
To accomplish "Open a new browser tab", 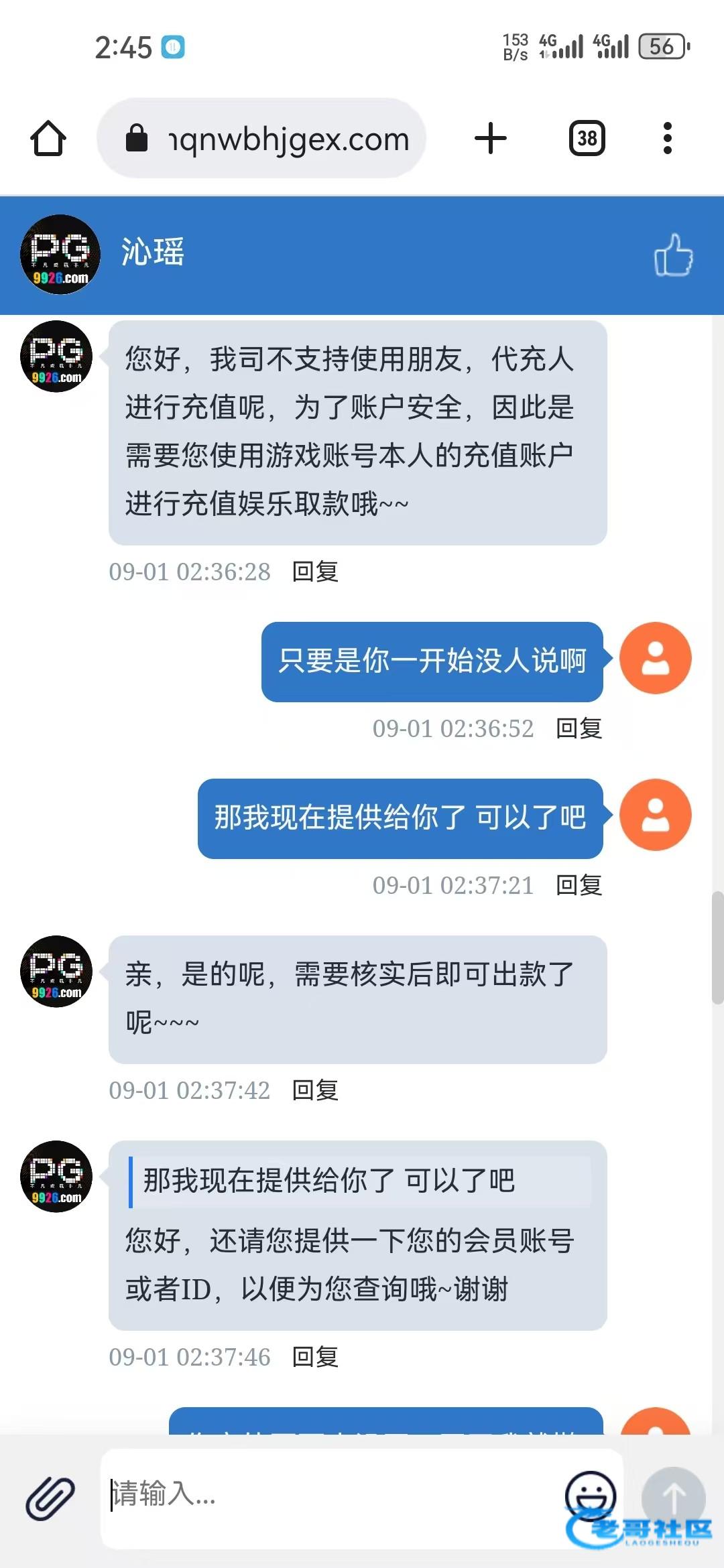I will pos(491,139).
